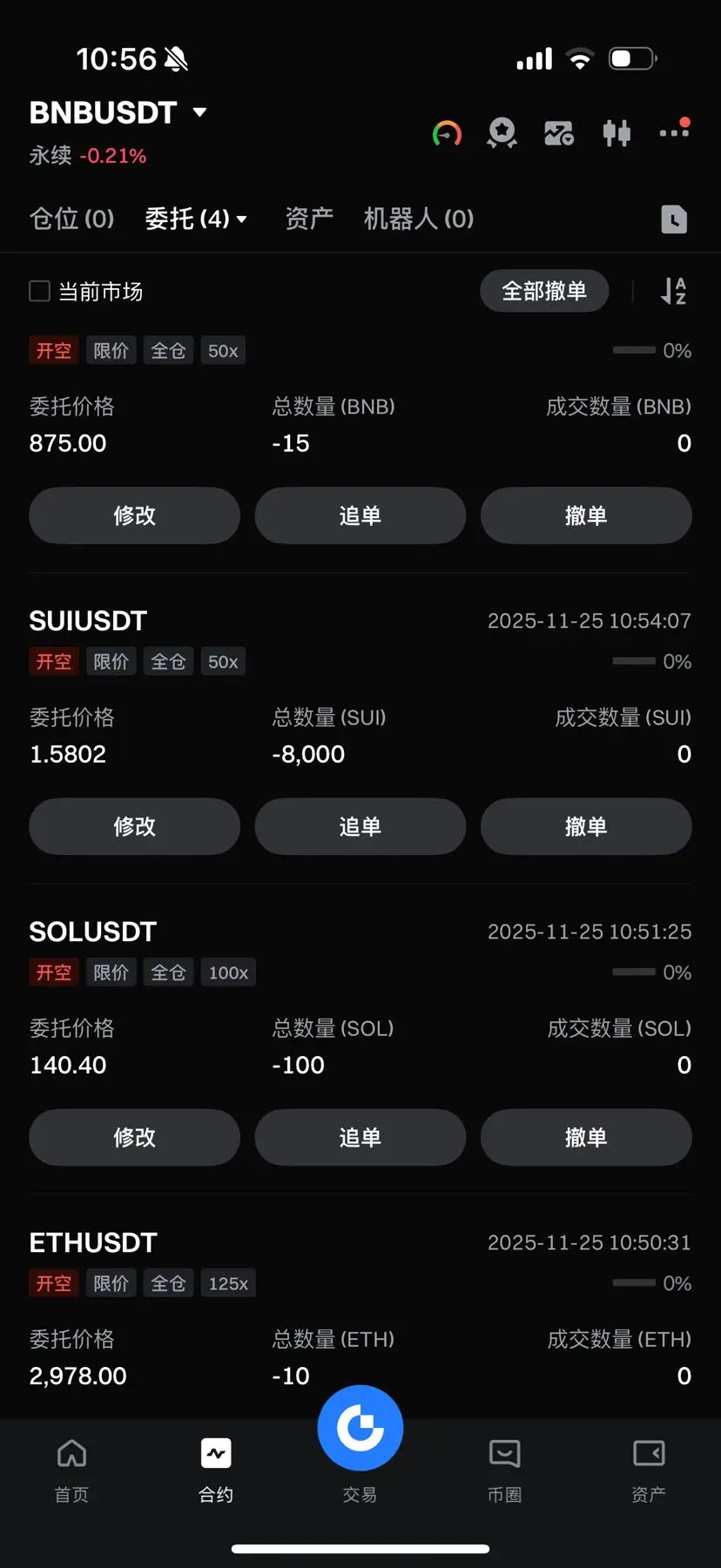Switch to the 仓位 (0) tab

tap(72, 219)
